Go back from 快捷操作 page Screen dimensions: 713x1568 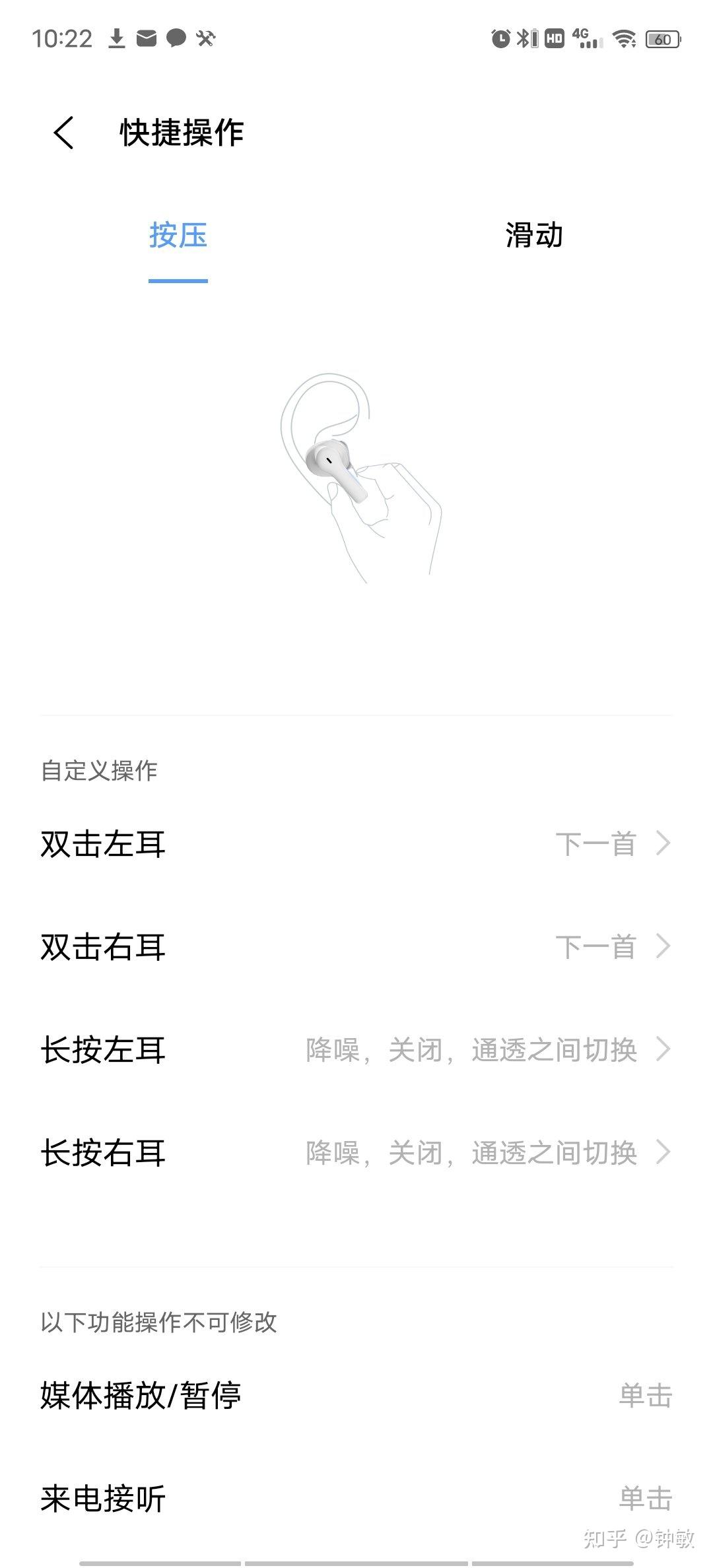coord(64,133)
